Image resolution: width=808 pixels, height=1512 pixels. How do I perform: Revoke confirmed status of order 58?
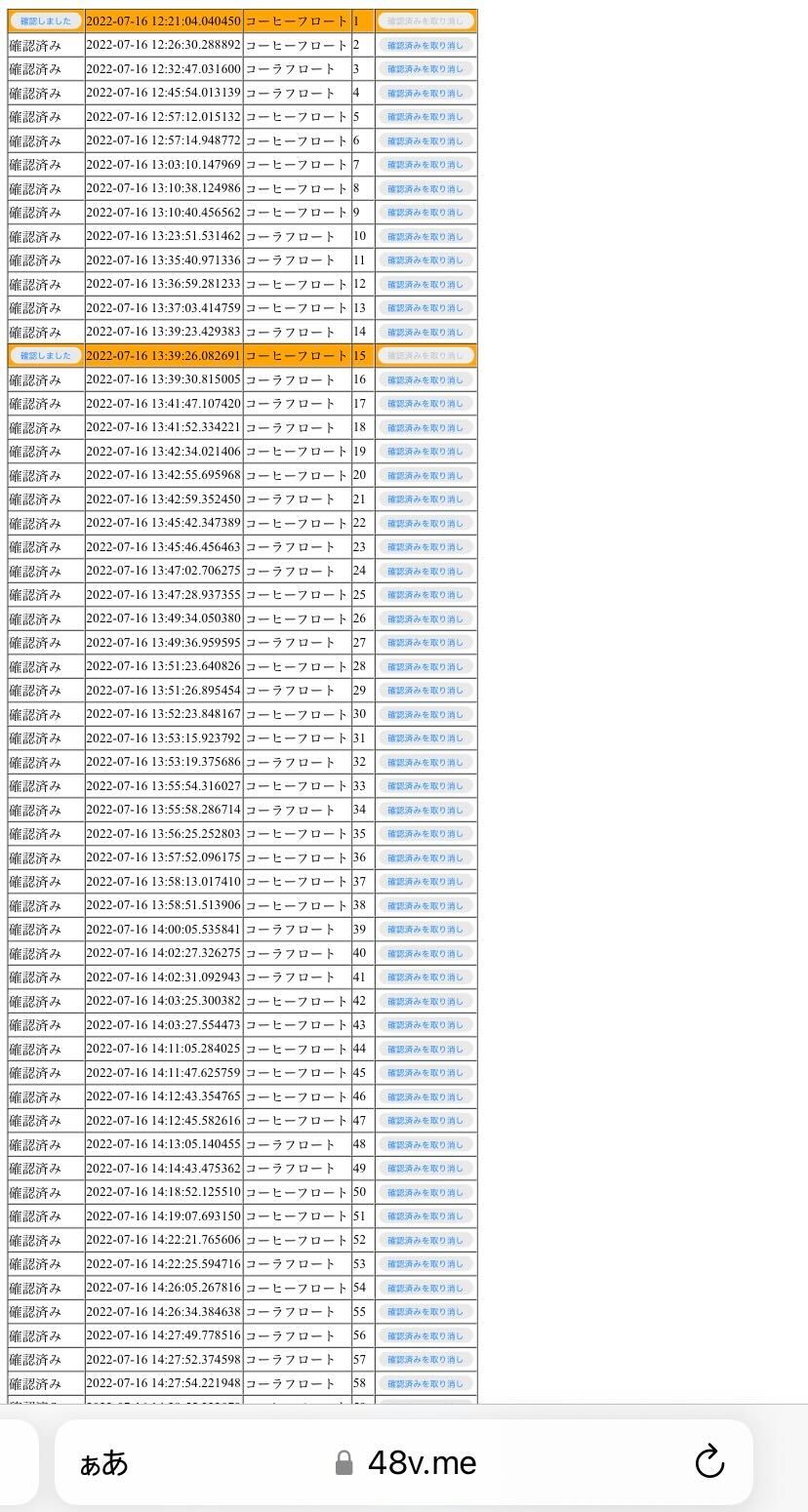point(425,1383)
